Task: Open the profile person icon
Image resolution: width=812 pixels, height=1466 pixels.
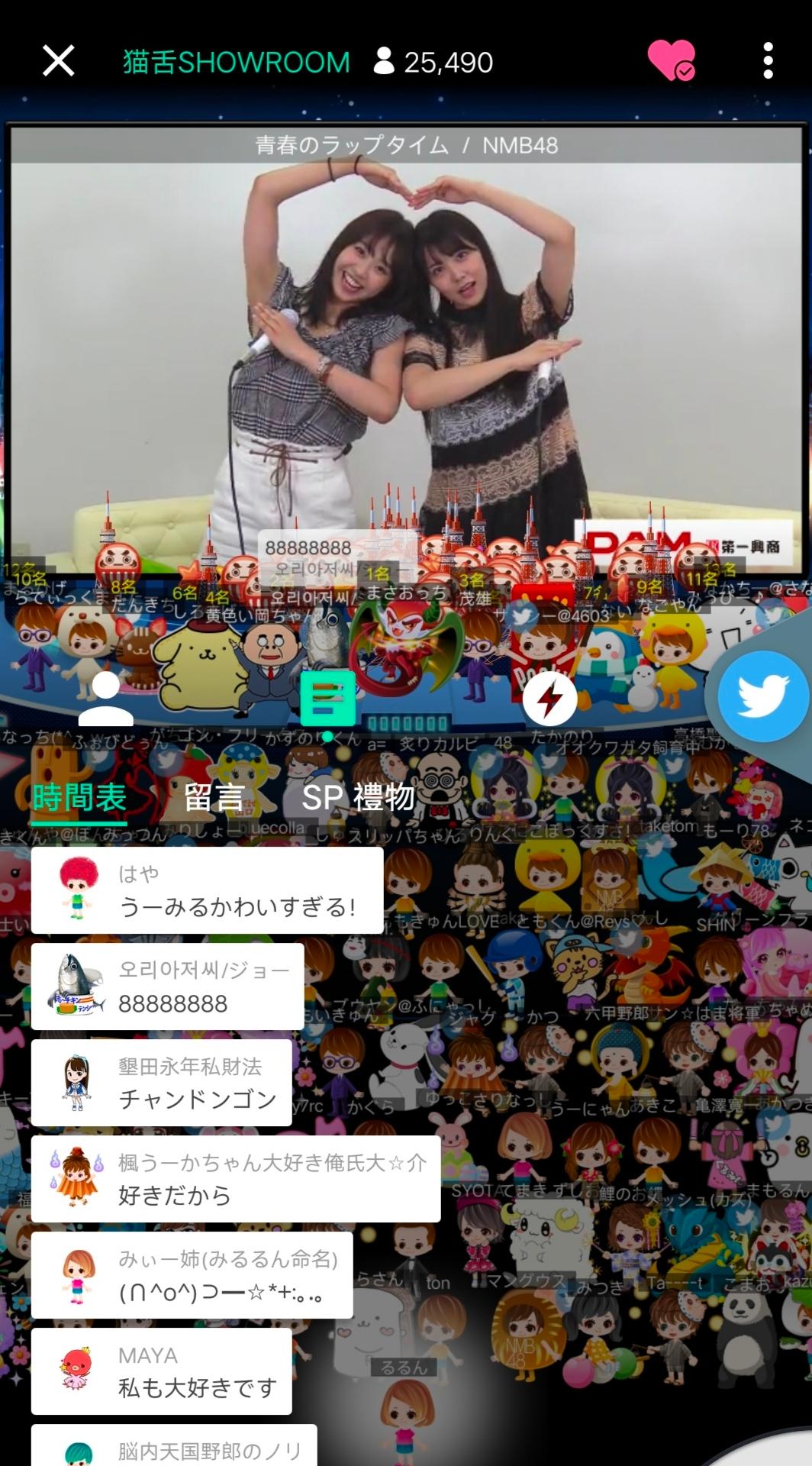Action: pos(105,699)
